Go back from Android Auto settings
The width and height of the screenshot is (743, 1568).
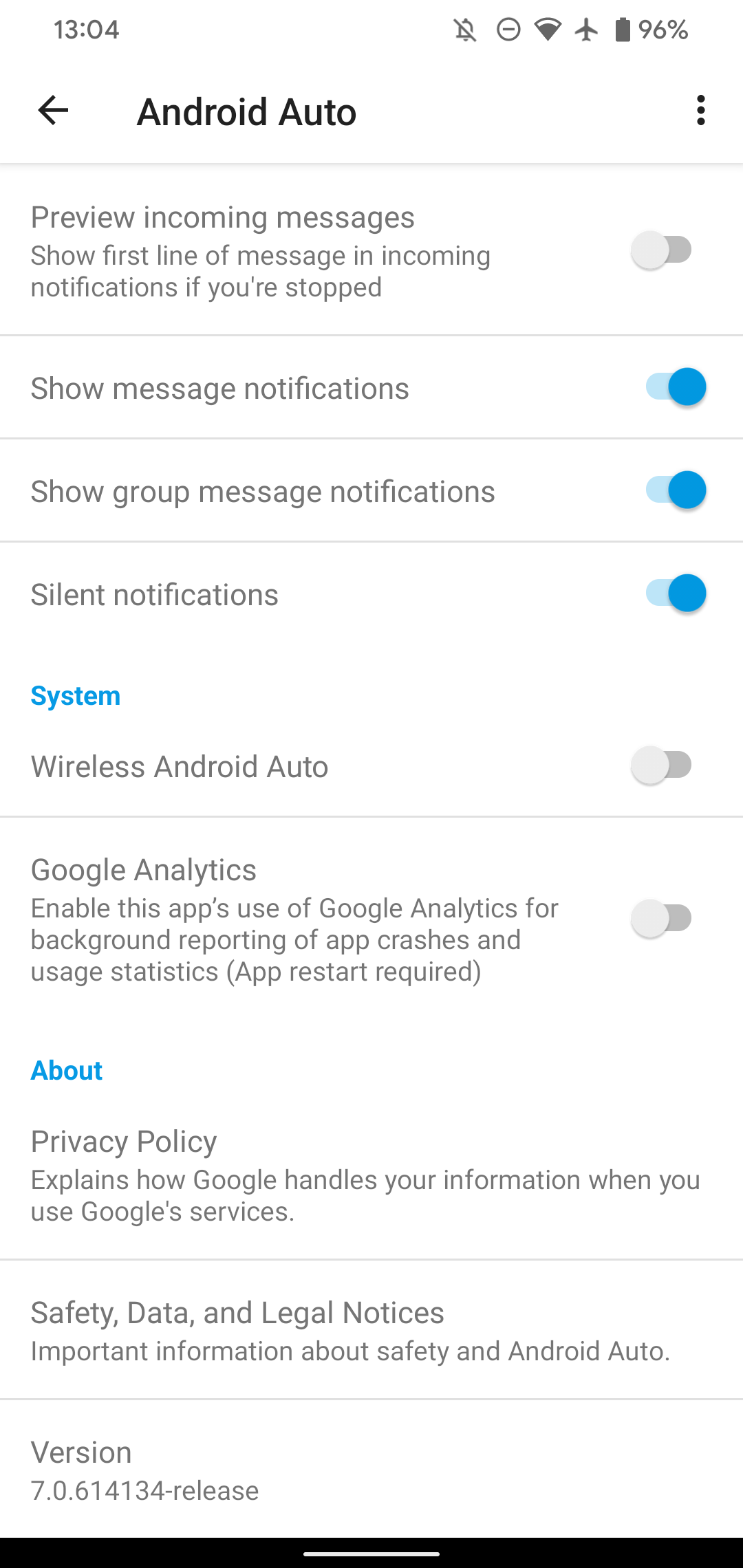click(x=53, y=111)
